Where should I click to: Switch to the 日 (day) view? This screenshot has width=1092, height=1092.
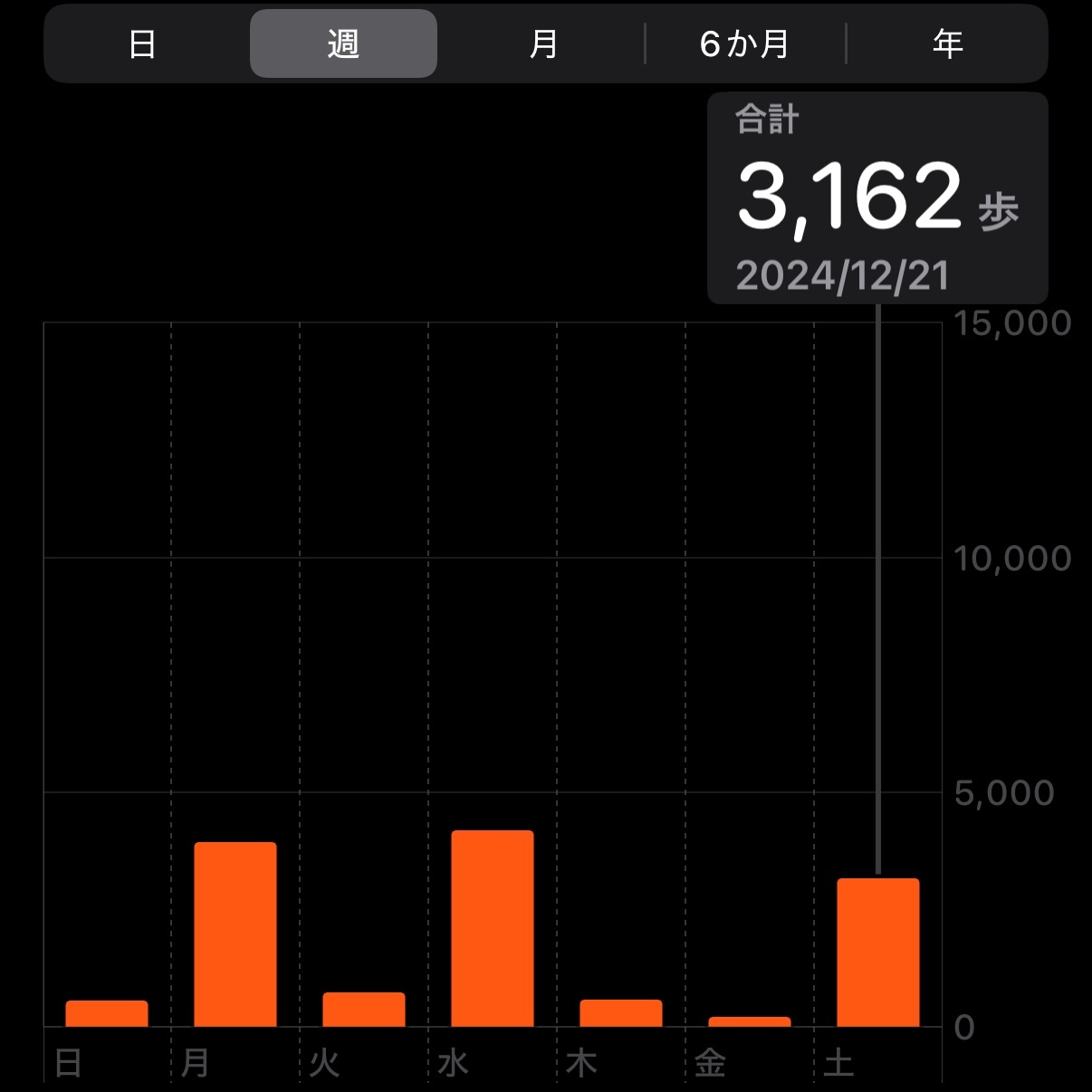point(143,43)
